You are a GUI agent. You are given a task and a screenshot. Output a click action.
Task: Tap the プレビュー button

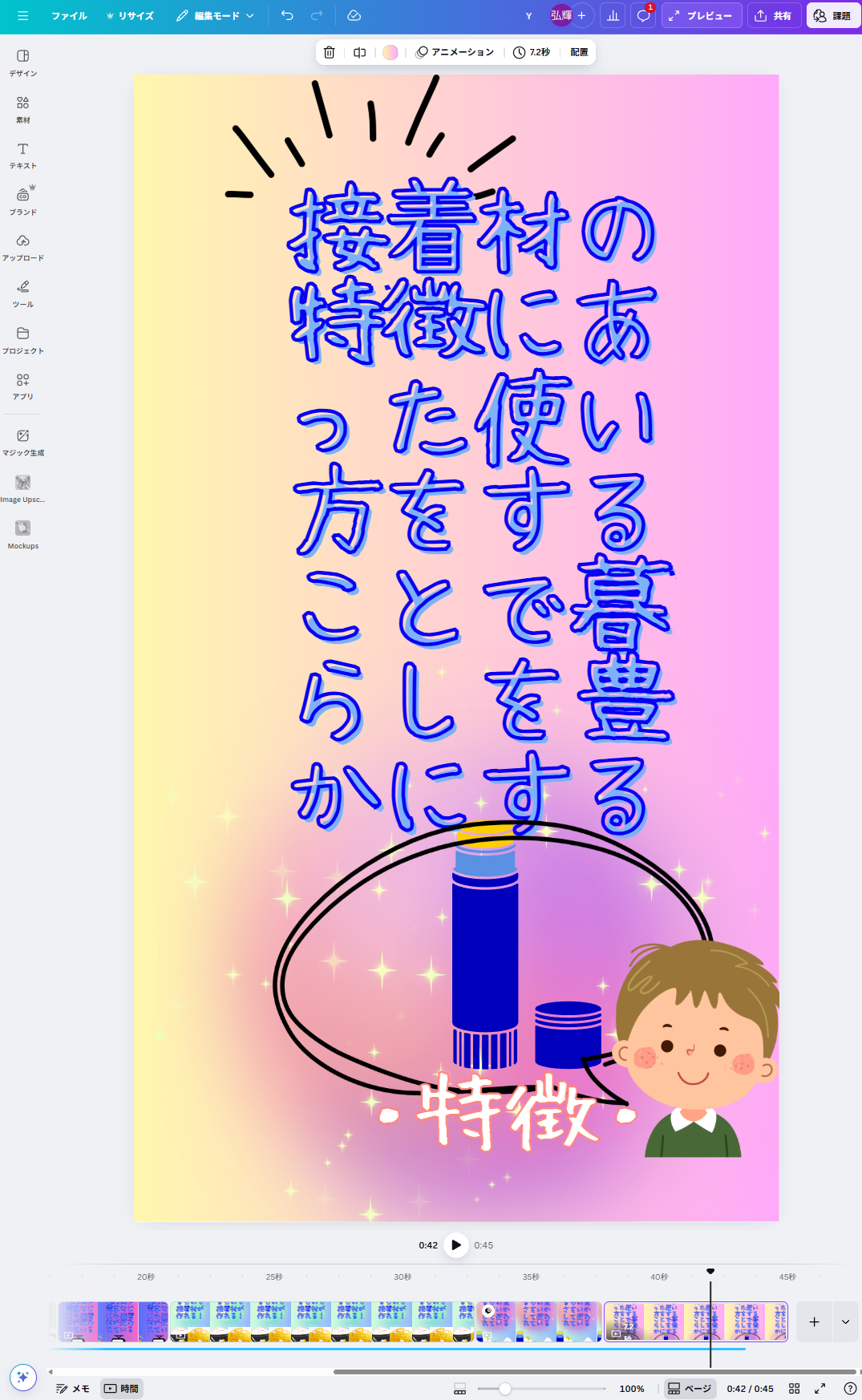(x=702, y=16)
